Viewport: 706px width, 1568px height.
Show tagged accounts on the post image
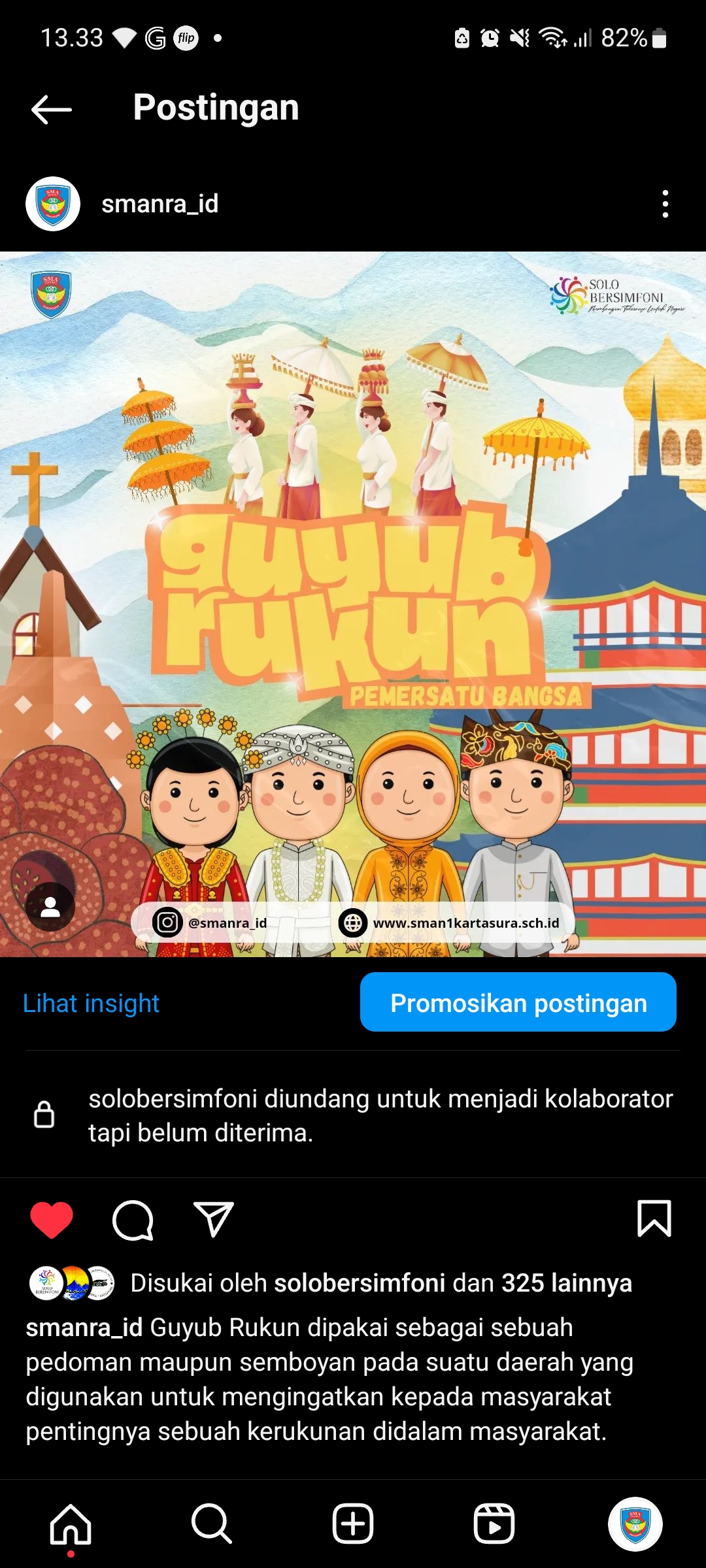(50, 906)
